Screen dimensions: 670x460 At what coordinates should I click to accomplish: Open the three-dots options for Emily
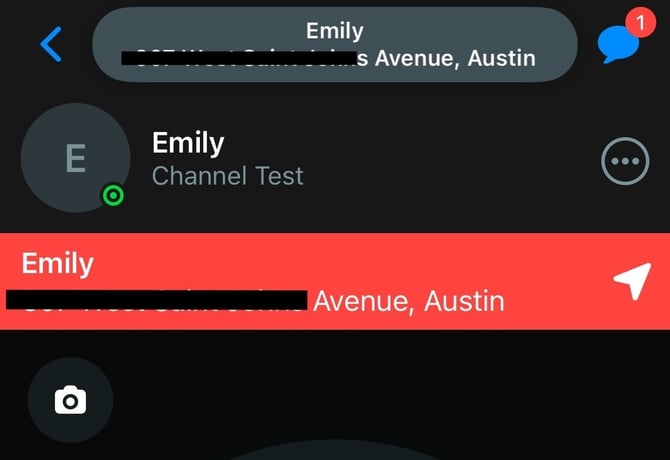tap(625, 161)
